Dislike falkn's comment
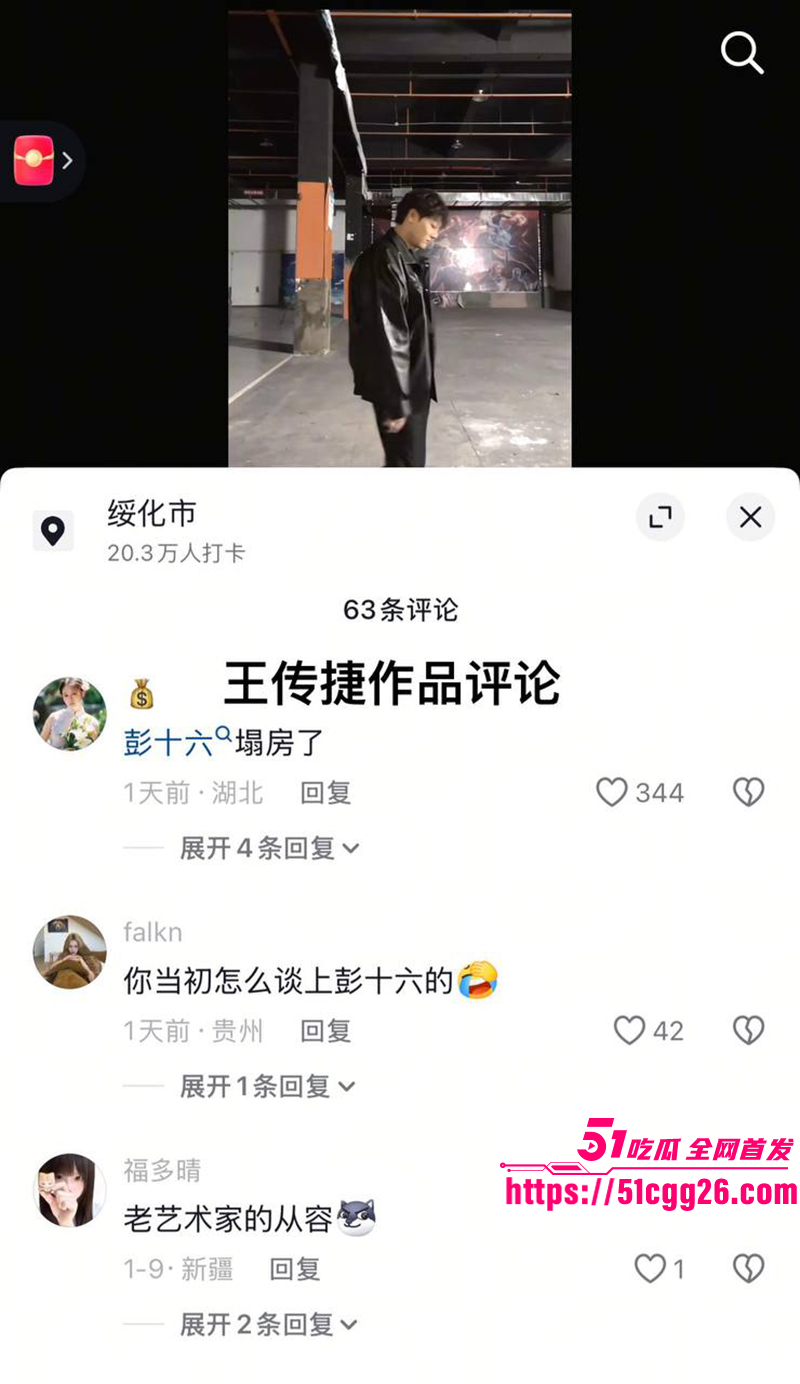Viewport: 800px width, 1384px height. pyautogui.click(x=749, y=1030)
